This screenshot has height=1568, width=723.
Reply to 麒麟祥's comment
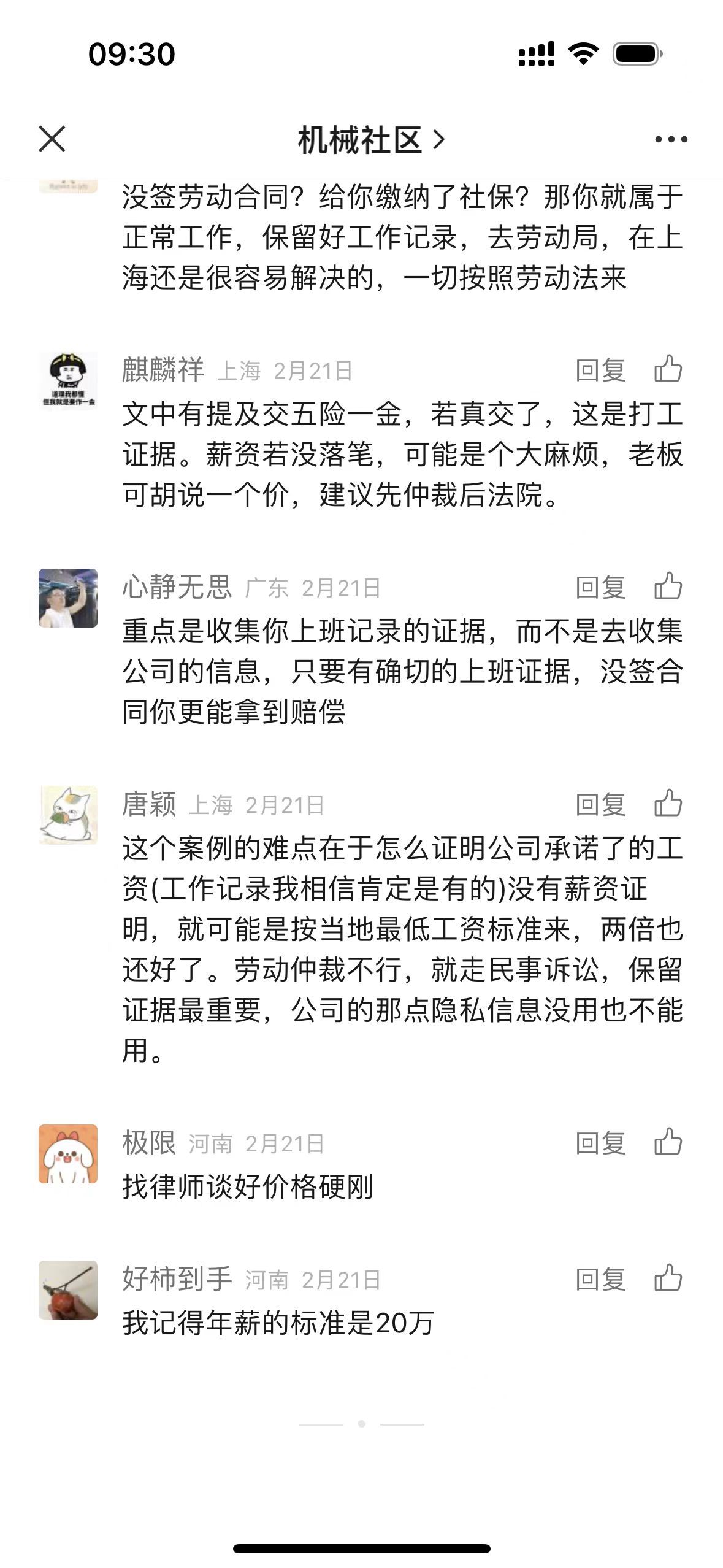[x=600, y=371]
